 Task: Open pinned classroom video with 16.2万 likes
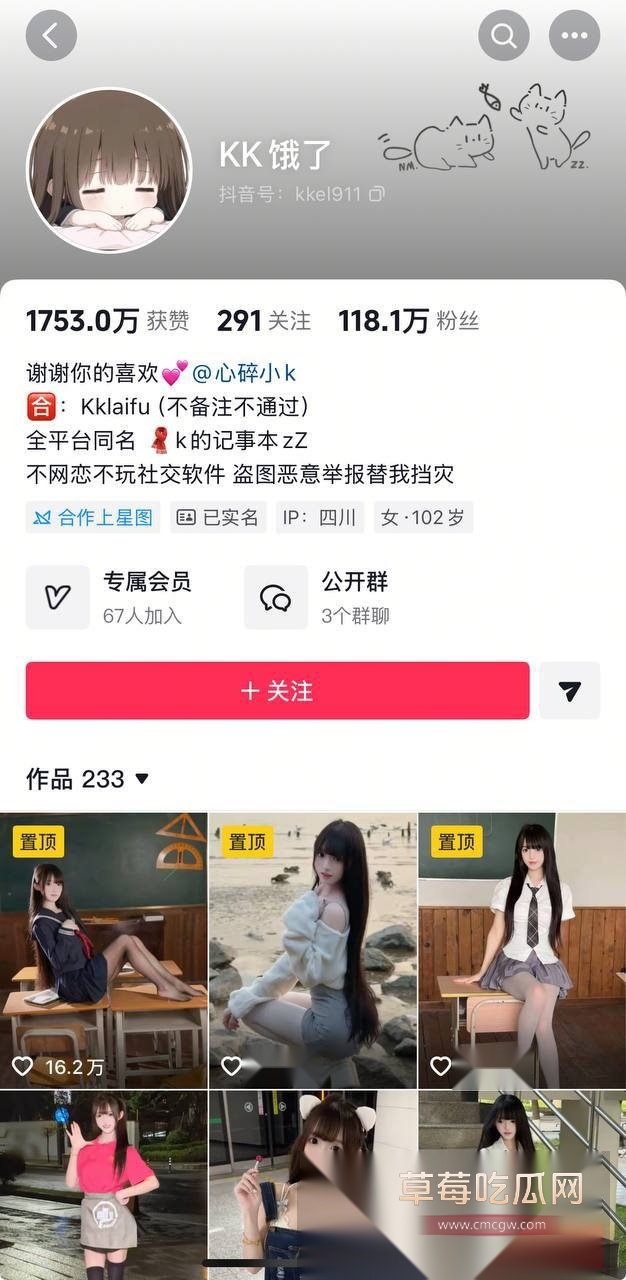(103, 950)
